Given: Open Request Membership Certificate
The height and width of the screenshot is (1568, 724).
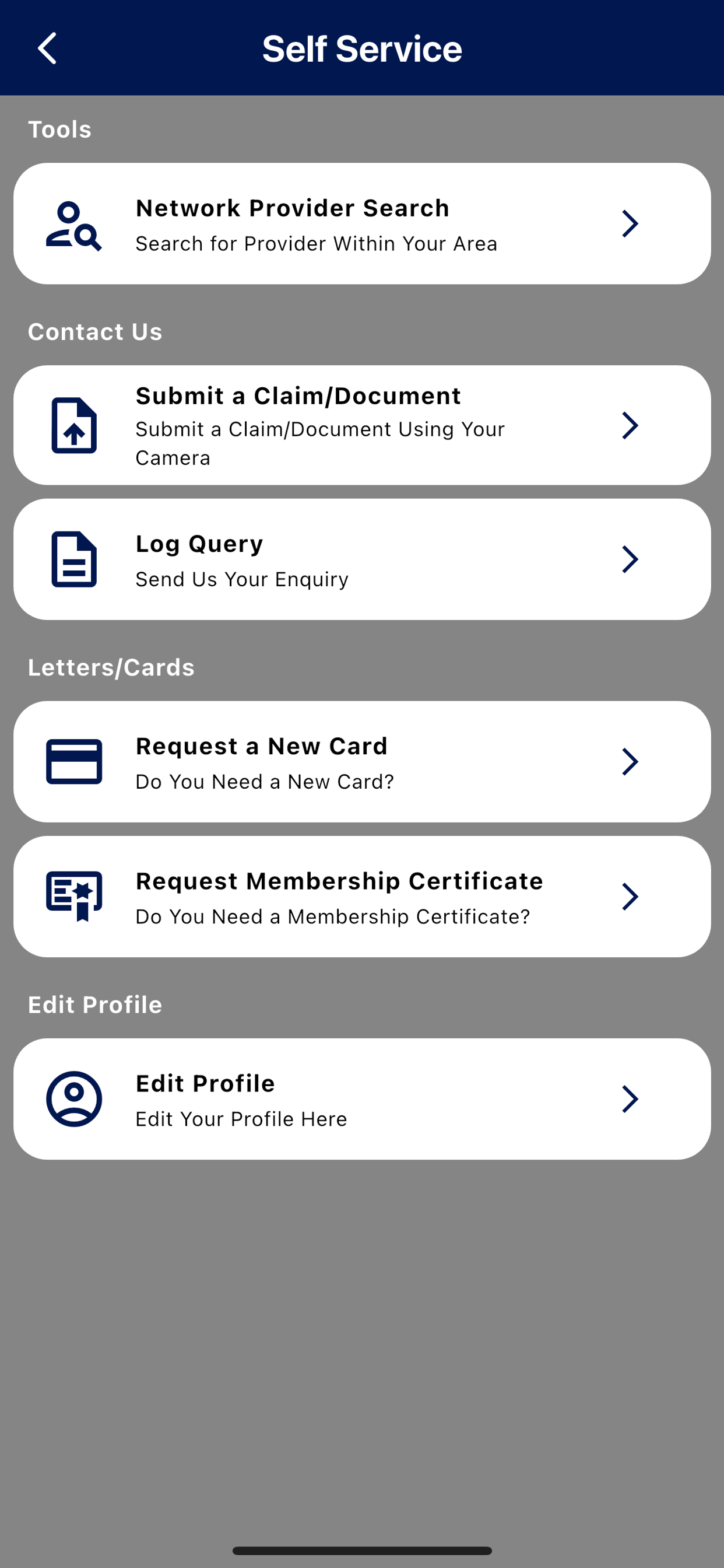Looking at the screenshot, I should coord(362,897).
